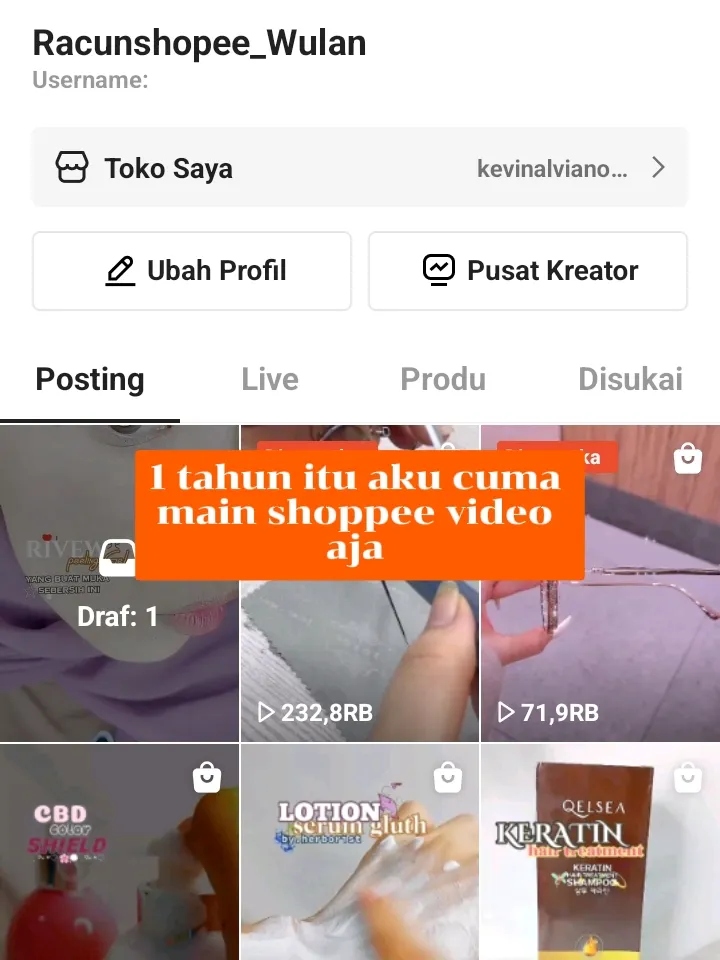Switch to the Produk tab
Screen dimensions: 720x960
pyautogui.click(x=443, y=380)
